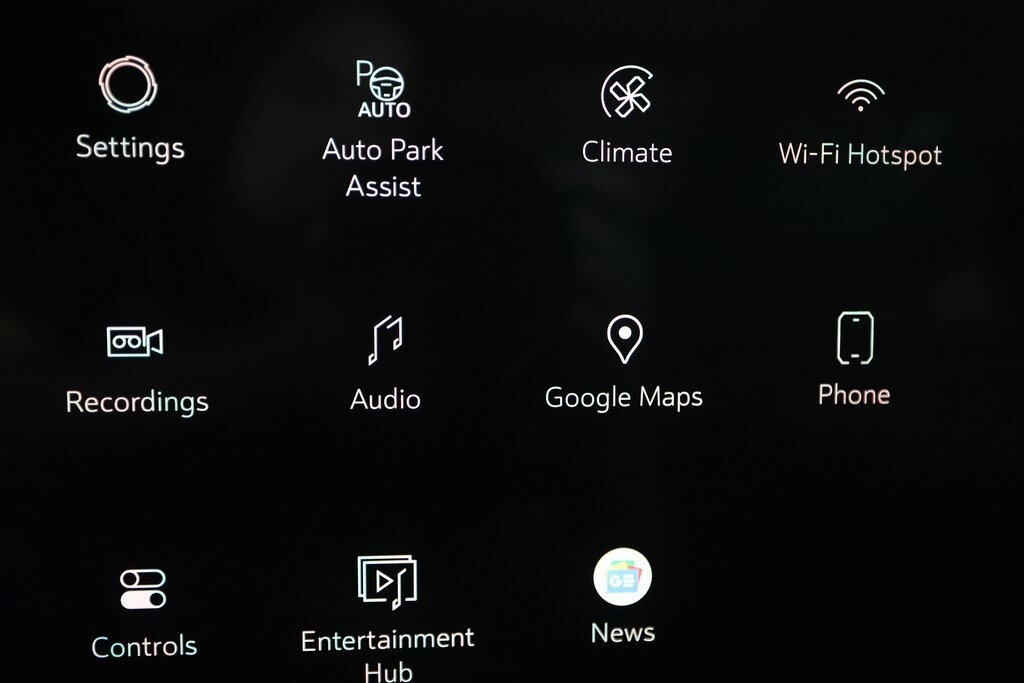1024x683 pixels.
Task: Open the News app
Action: 622,578
